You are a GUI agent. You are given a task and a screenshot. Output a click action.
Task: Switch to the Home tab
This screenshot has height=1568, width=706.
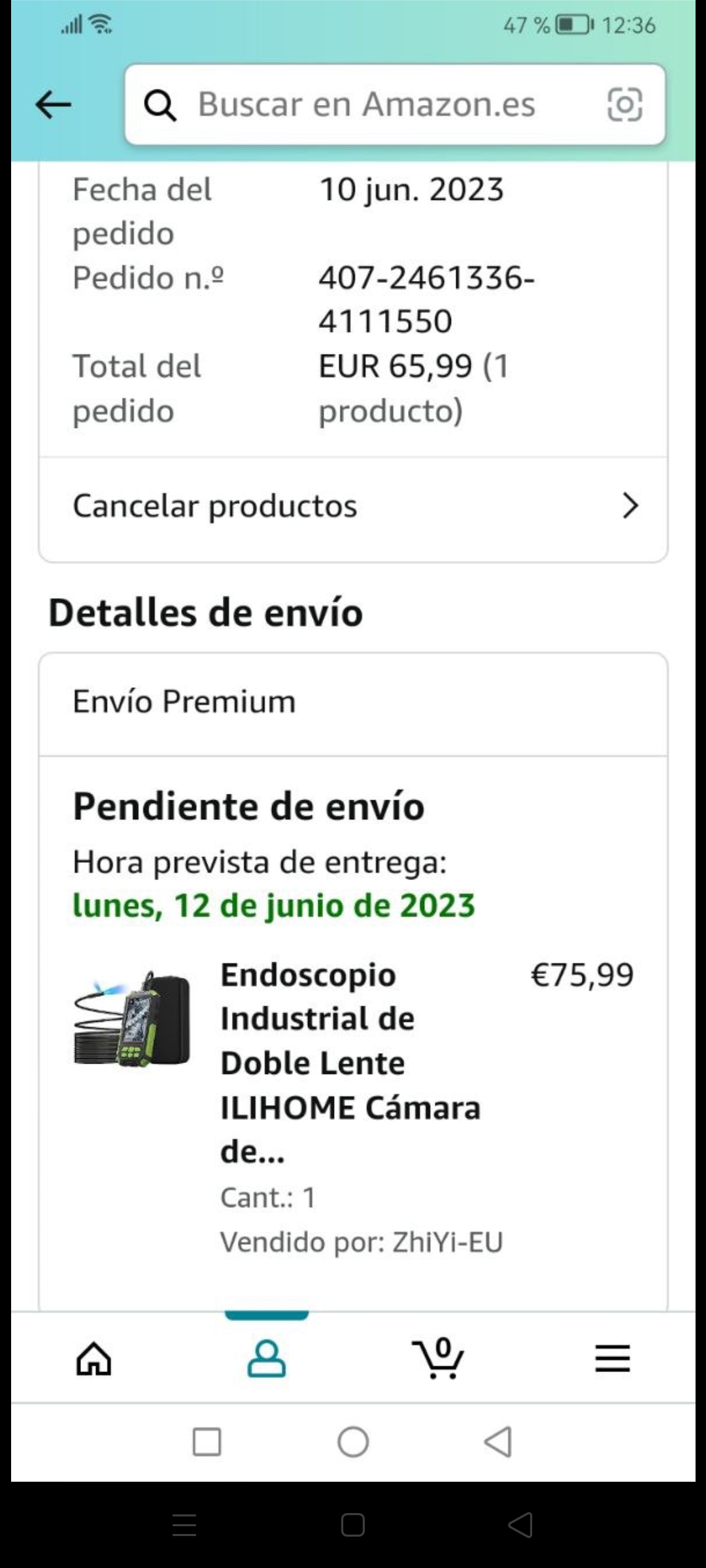click(x=94, y=1359)
